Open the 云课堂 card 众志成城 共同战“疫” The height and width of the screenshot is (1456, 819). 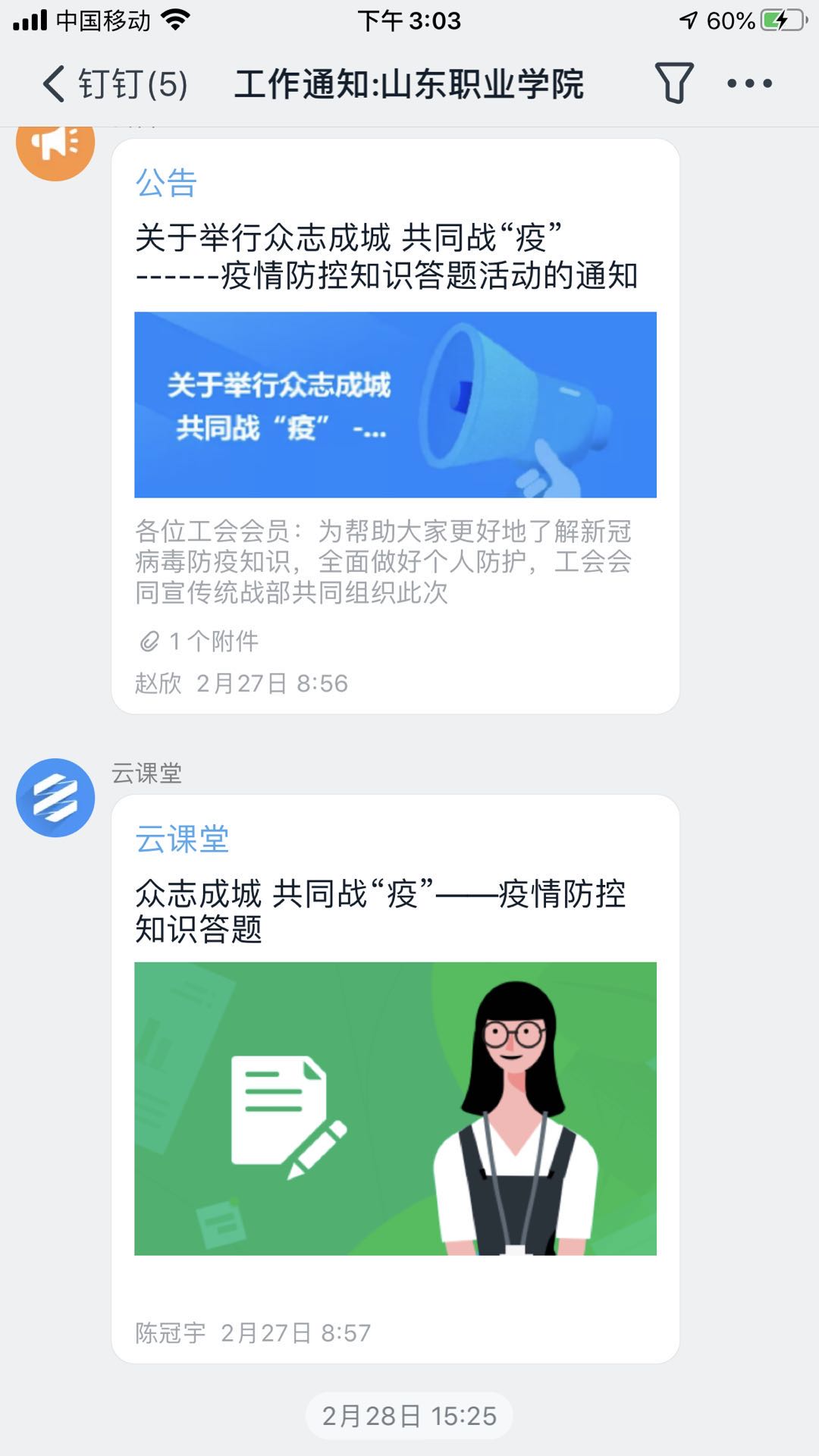pyautogui.click(x=395, y=1077)
